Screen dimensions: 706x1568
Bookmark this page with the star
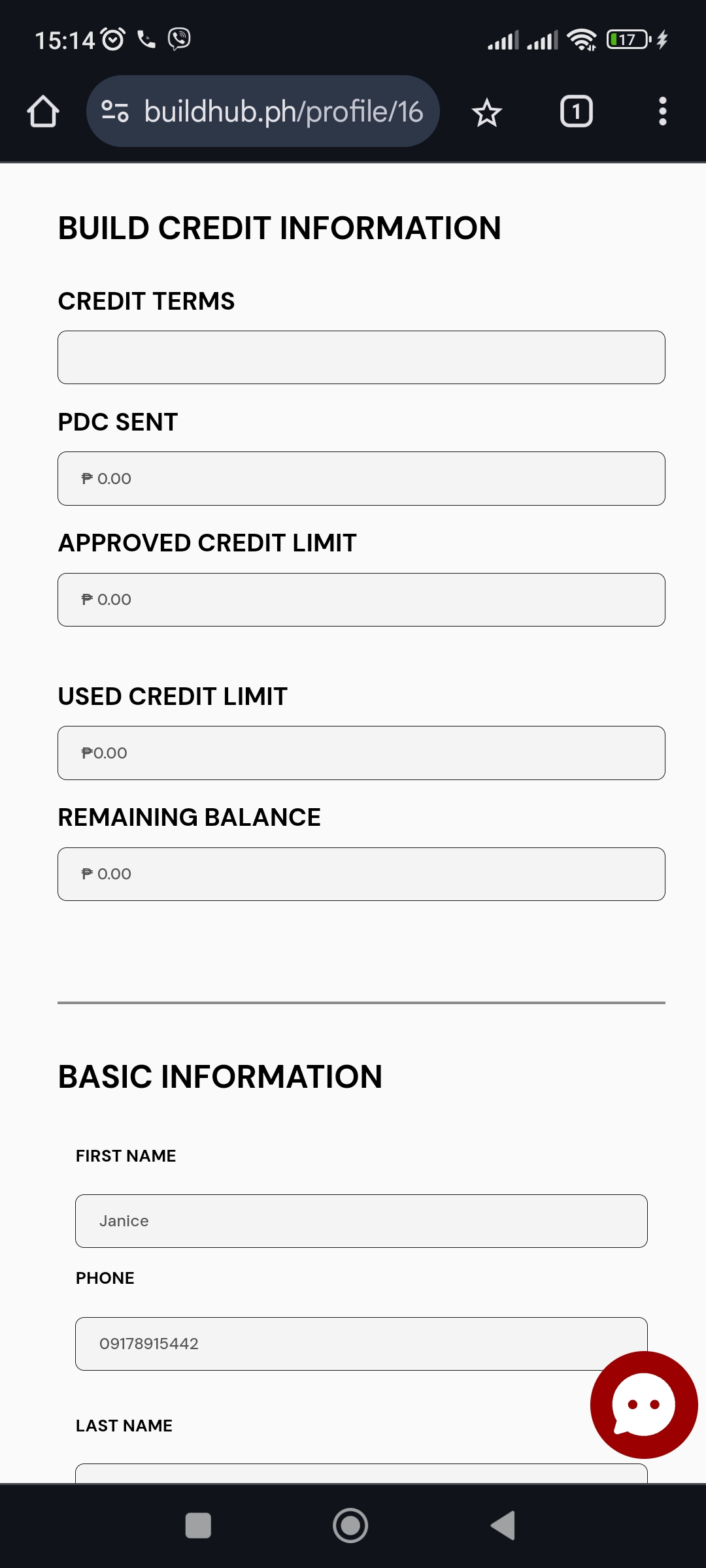(x=487, y=113)
